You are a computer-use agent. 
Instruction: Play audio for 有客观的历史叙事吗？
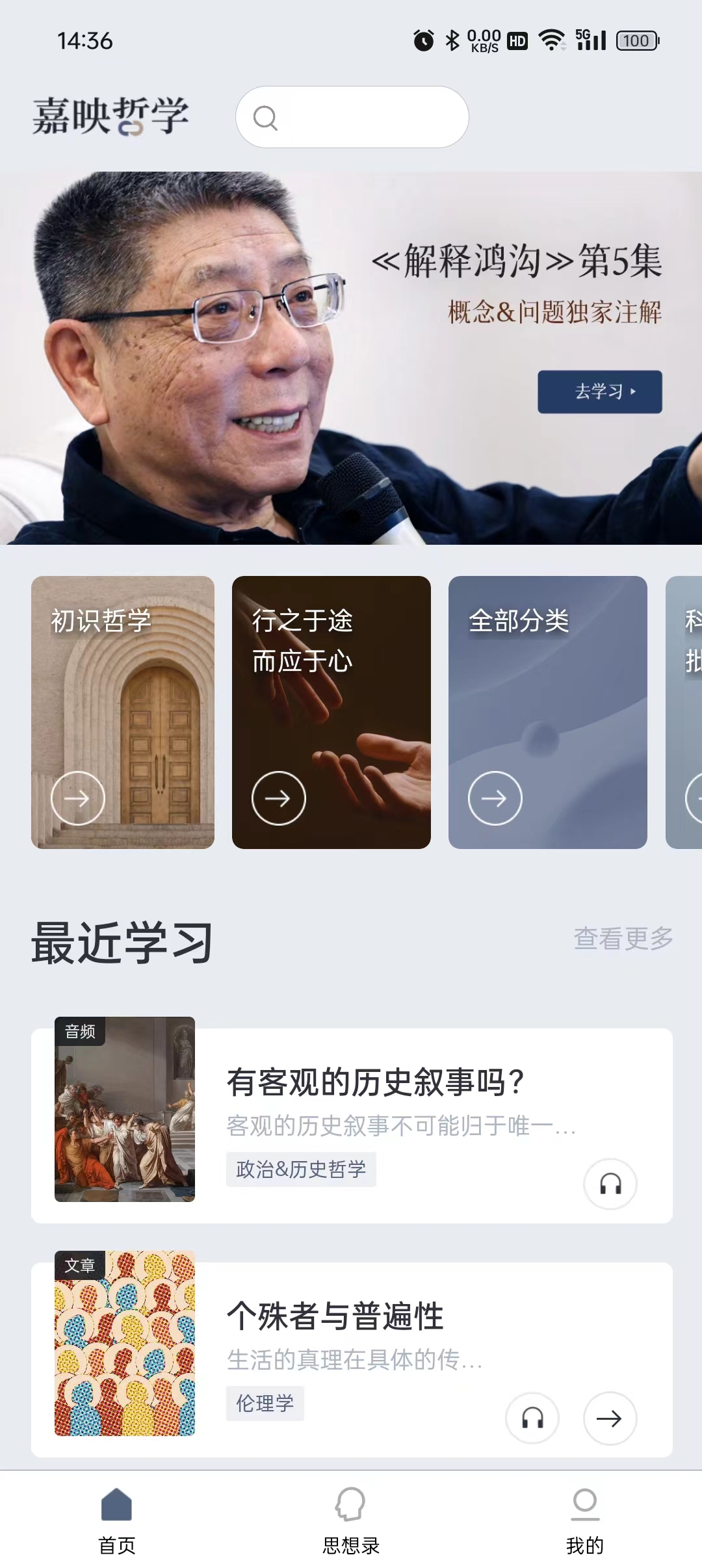point(610,1184)
